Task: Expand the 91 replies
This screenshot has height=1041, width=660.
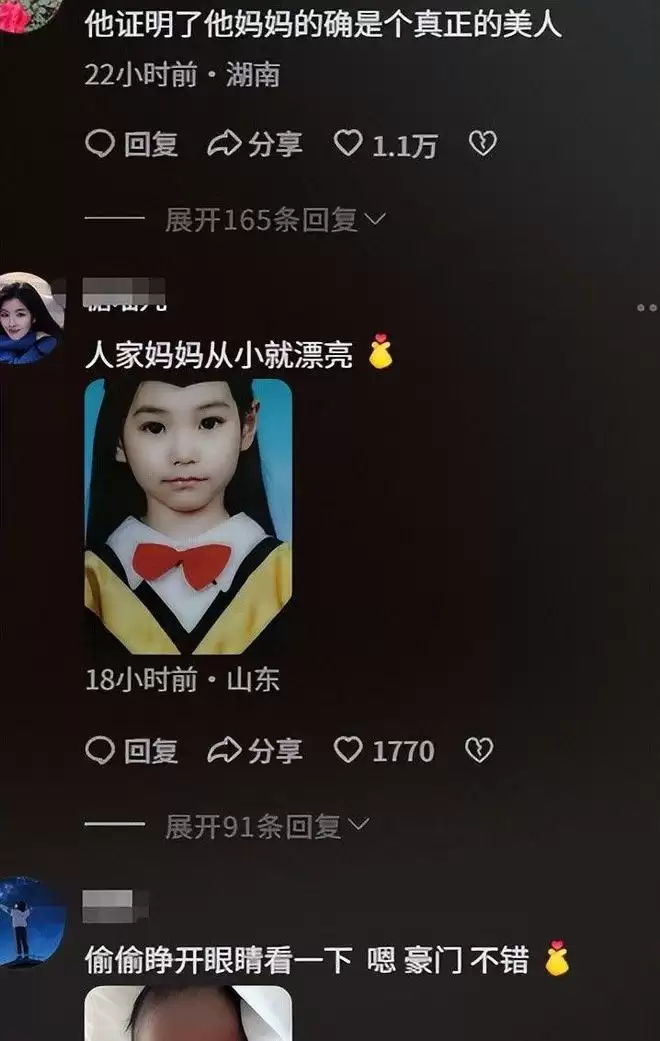Action: 266,826
